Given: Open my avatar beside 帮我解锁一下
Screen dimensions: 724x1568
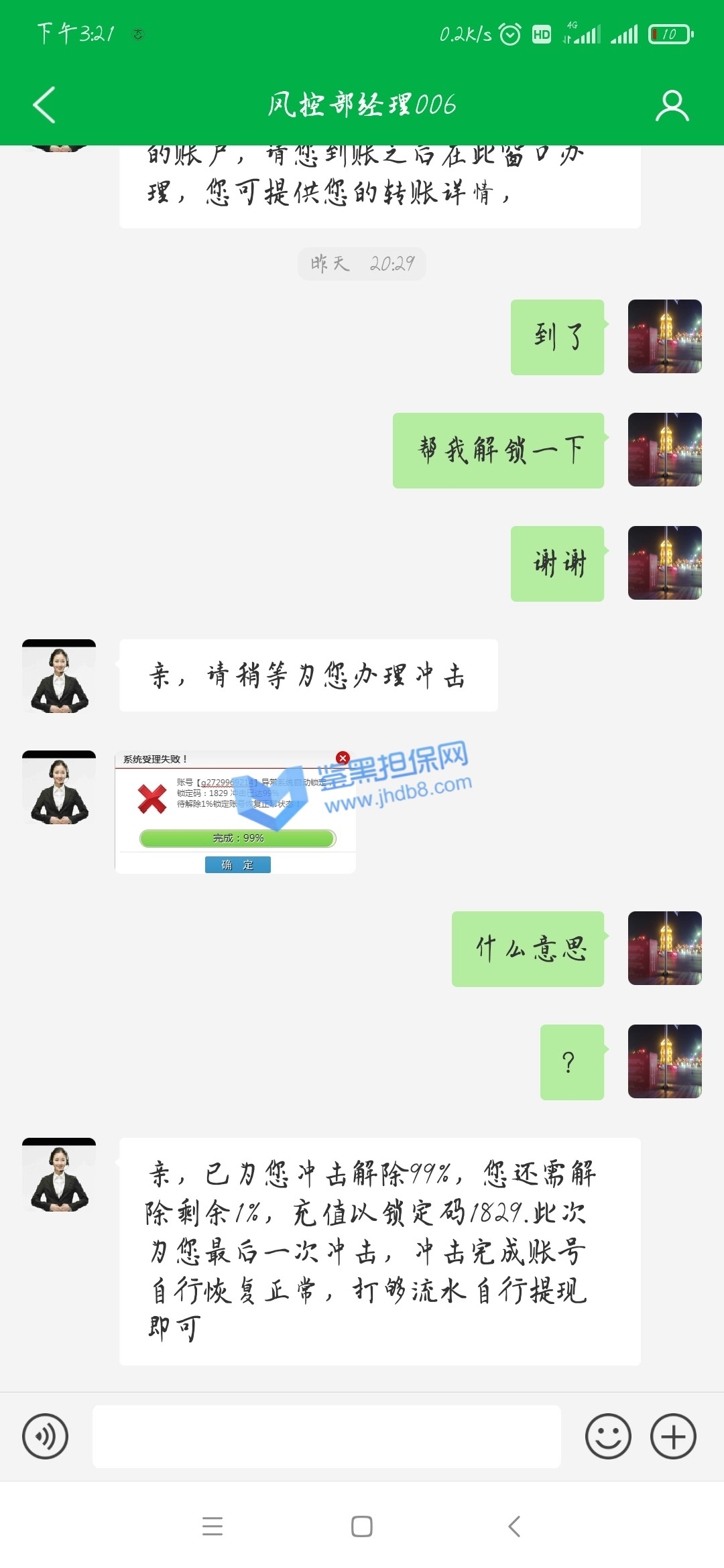Looking at the screenshot, I should click(664, 450).
